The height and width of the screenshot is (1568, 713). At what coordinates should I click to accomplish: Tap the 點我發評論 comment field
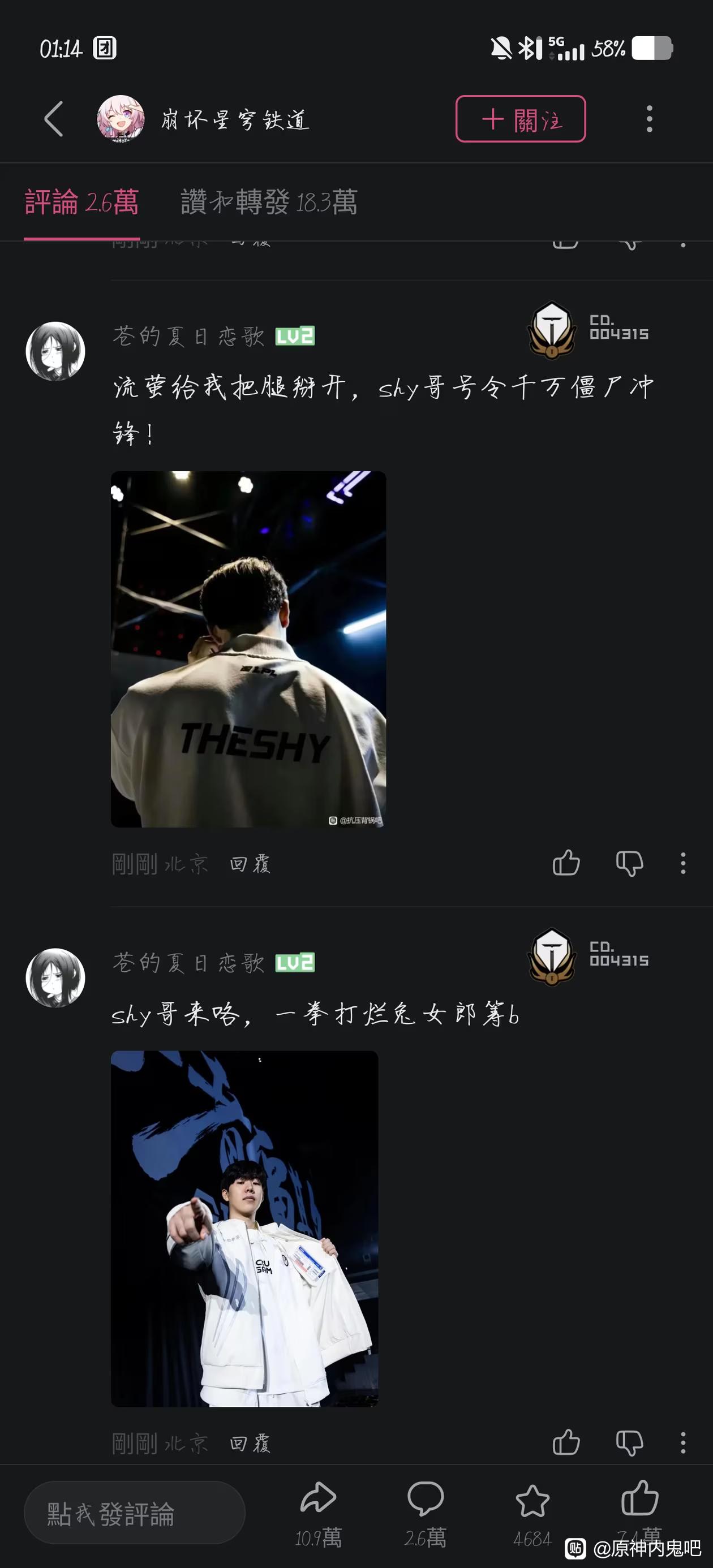(x=134, y=1513)
